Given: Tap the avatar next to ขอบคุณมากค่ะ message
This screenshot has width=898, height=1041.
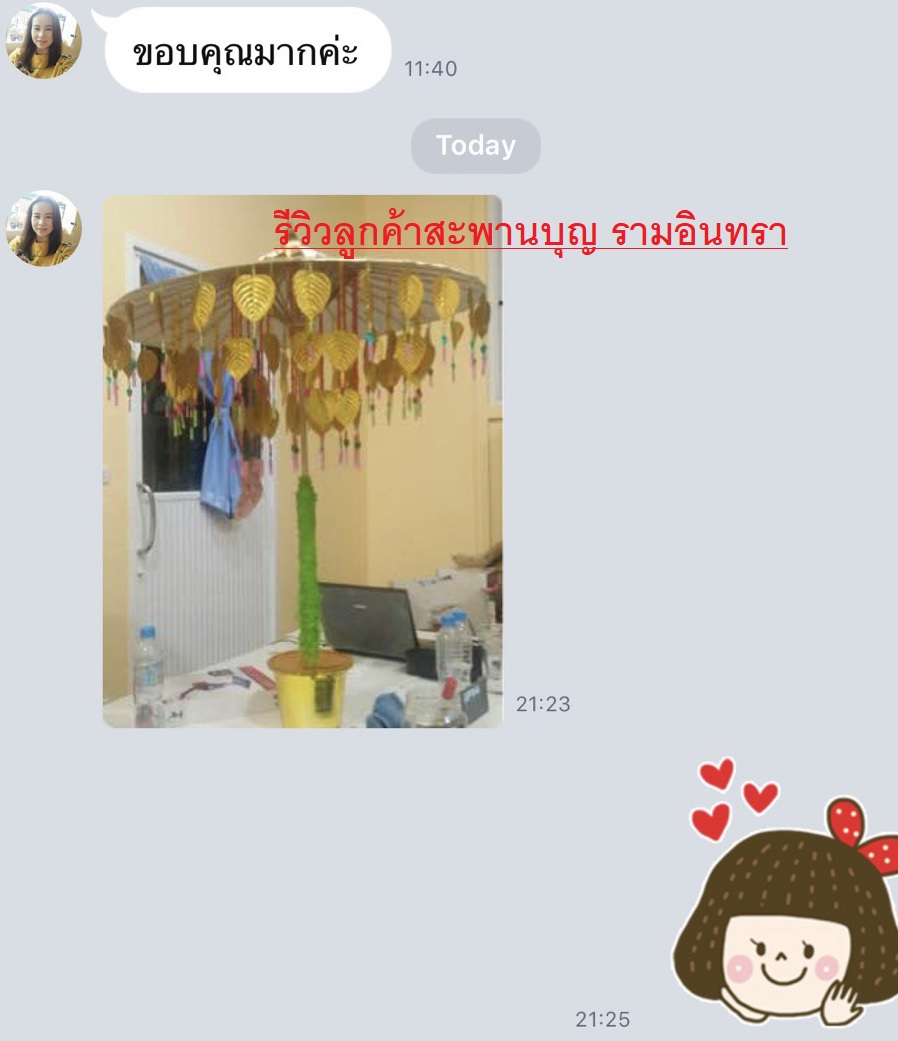Looking at the screenshot, I should click(43, 41).
